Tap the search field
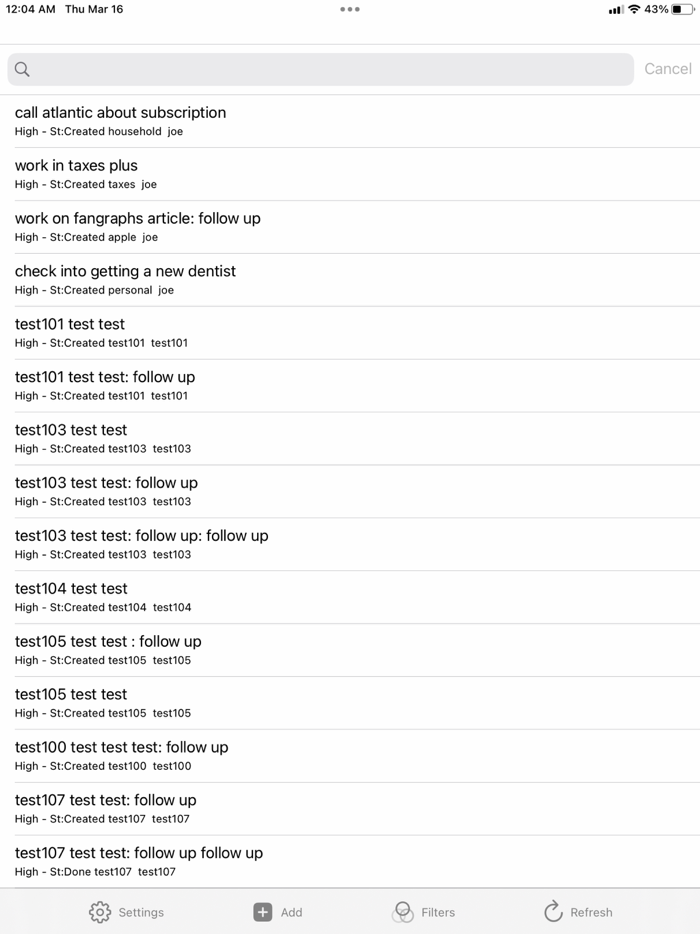The image size is (700, 934). [x=320, y=69]
